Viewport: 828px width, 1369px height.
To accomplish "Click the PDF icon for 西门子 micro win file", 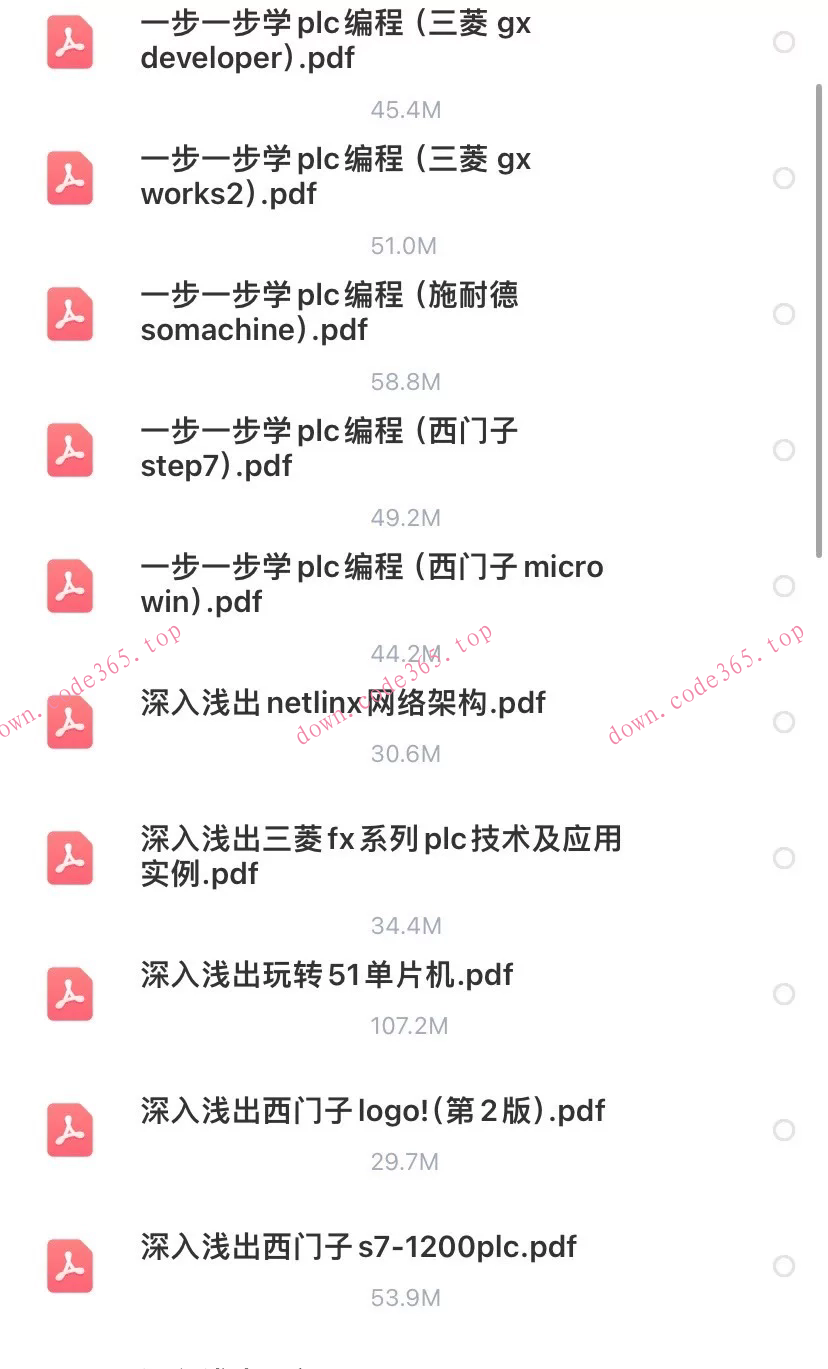I will coord(69,586).
